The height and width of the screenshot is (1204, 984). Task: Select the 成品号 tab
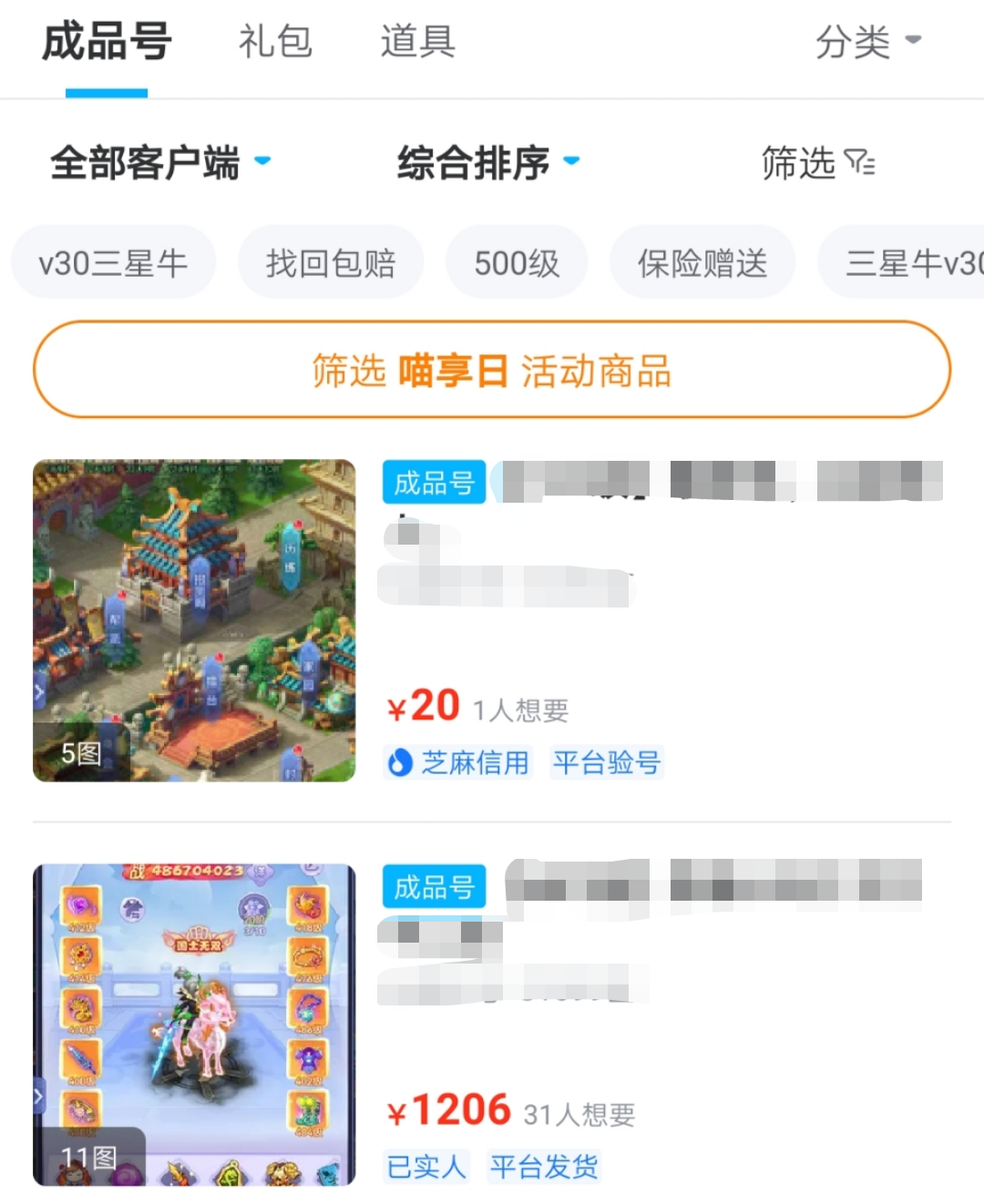107,42
